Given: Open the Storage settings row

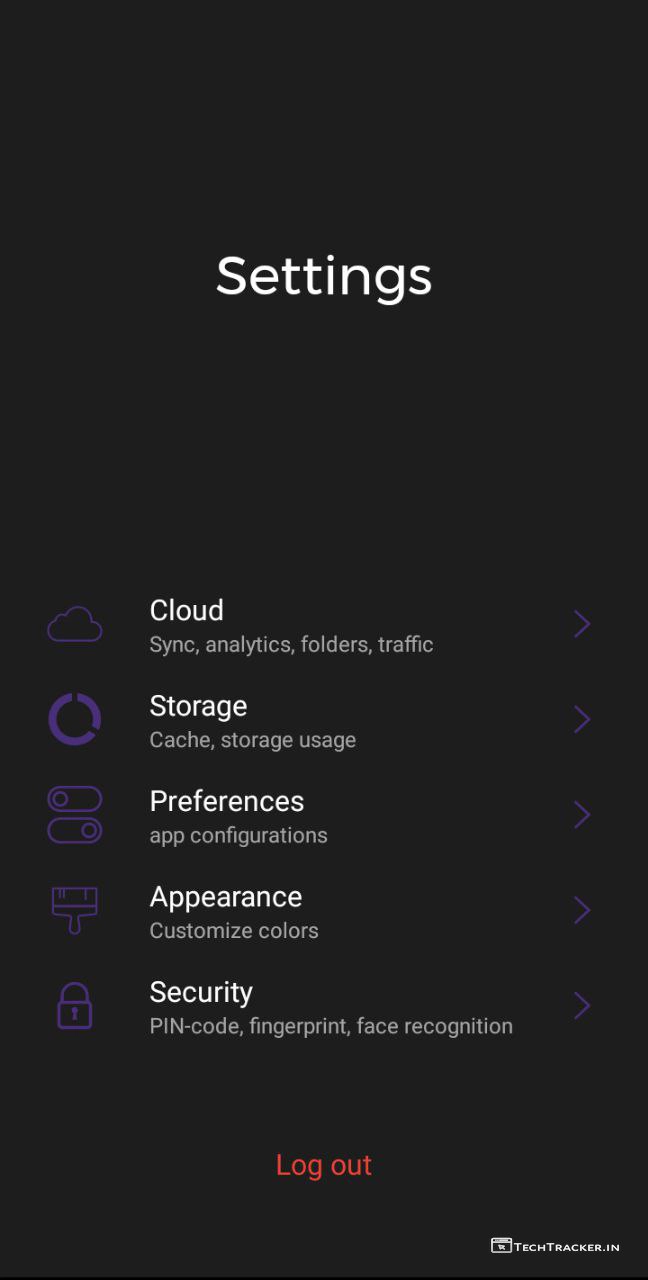Looking at the screenshot, I should point(320,721).
